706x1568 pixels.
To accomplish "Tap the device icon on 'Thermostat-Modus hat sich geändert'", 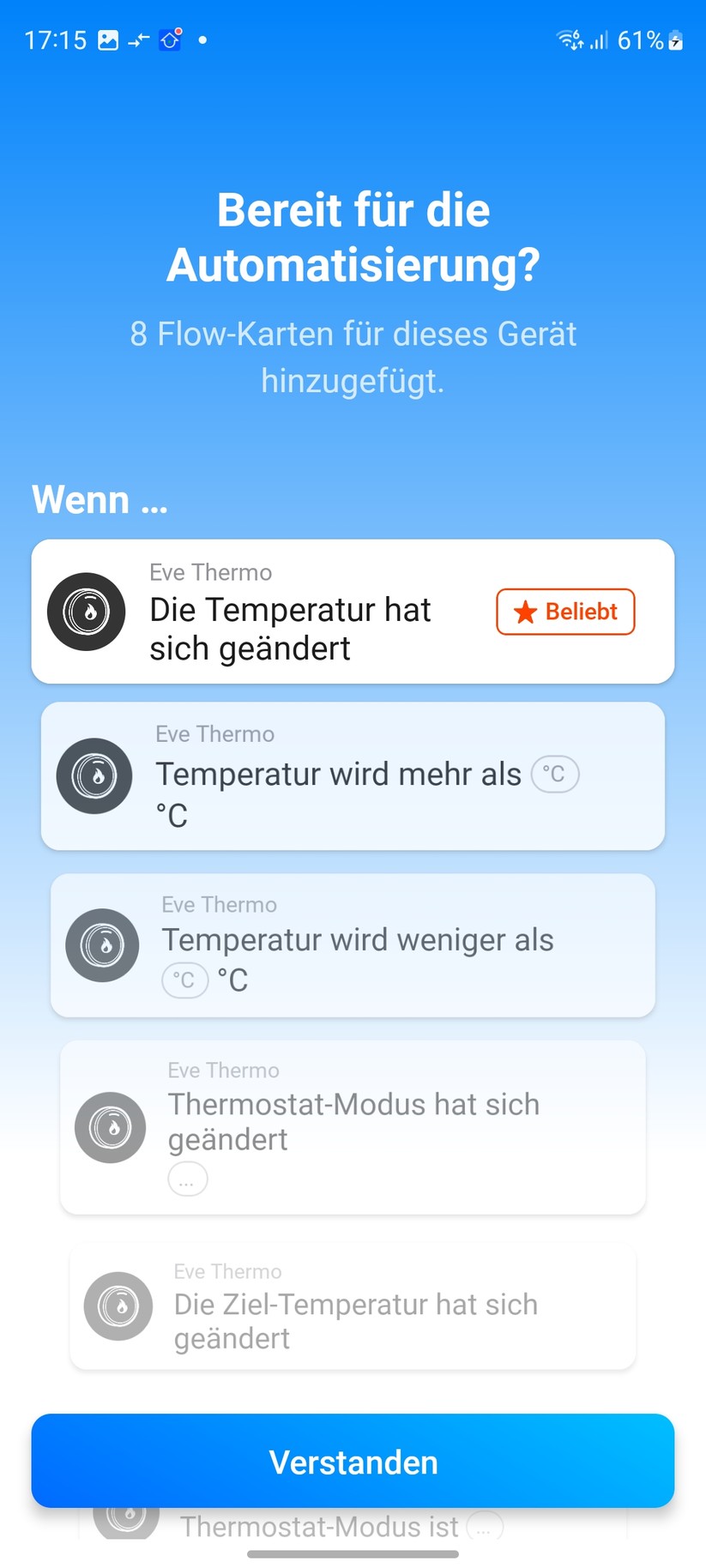I will 110,1127.
